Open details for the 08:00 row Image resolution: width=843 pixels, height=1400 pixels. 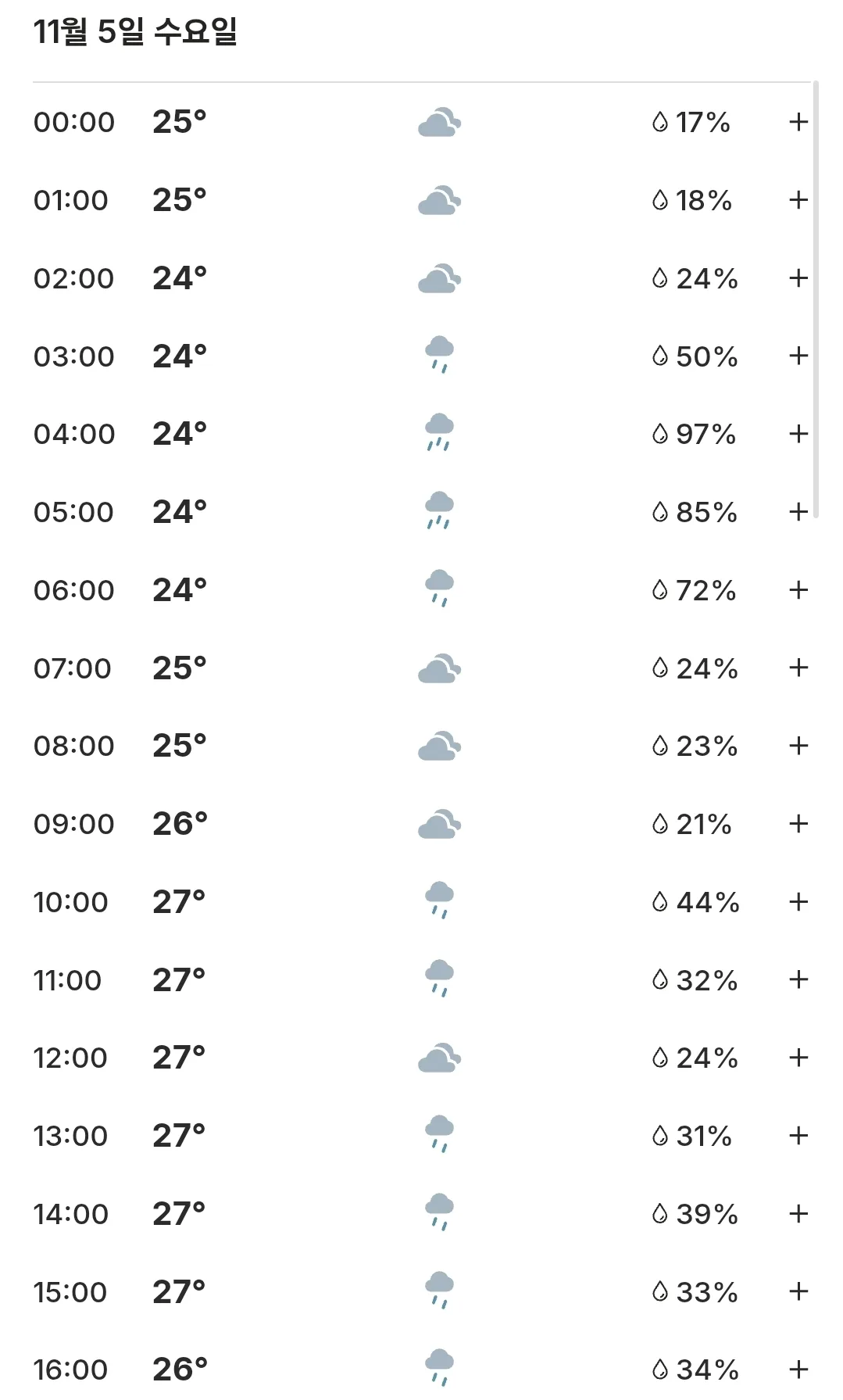[798, 746]
